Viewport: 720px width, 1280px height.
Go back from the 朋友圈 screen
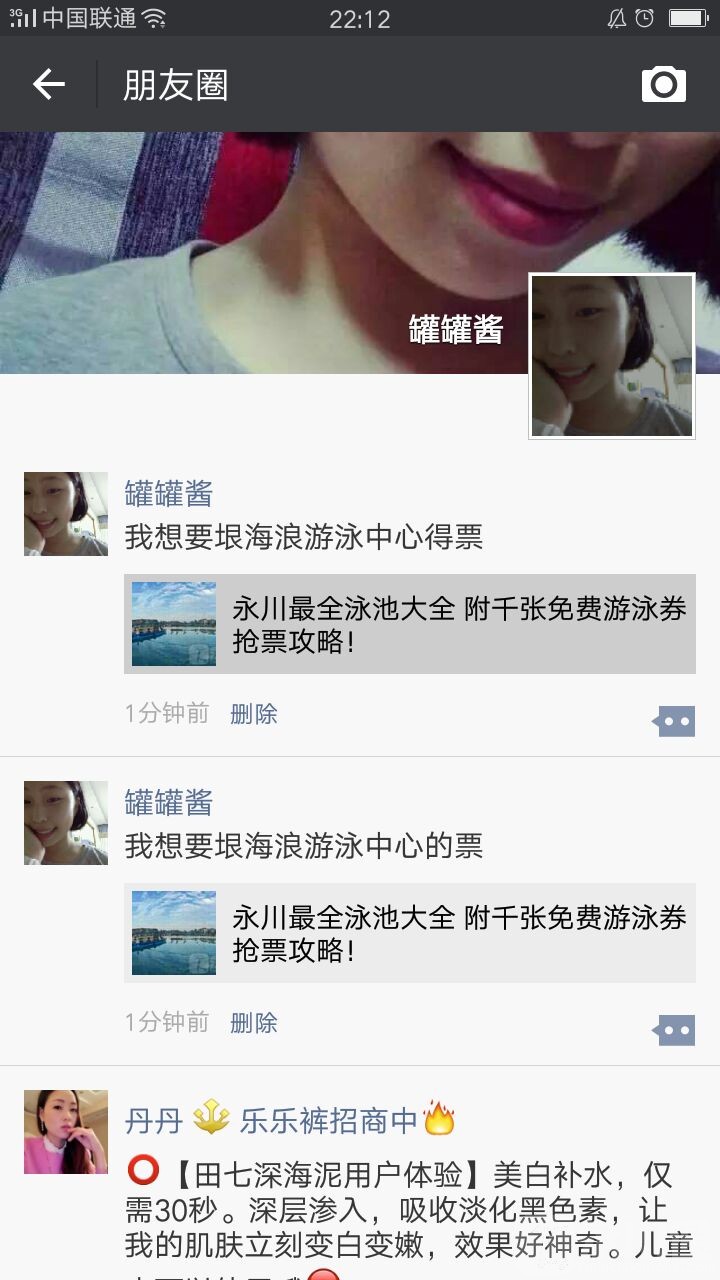pyautogui.click(x=49, y=85)
